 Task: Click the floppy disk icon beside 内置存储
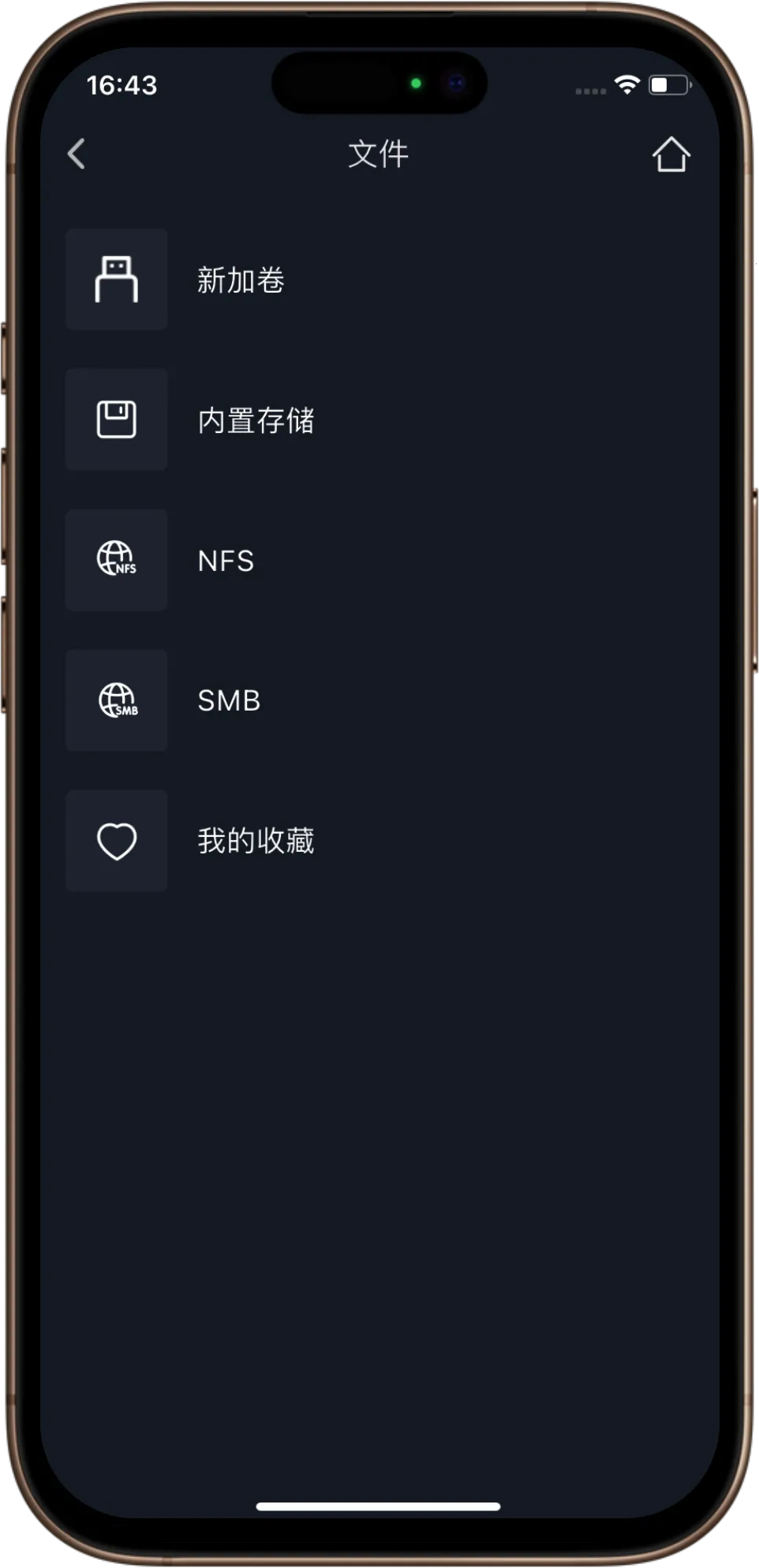tap(116, 419)
